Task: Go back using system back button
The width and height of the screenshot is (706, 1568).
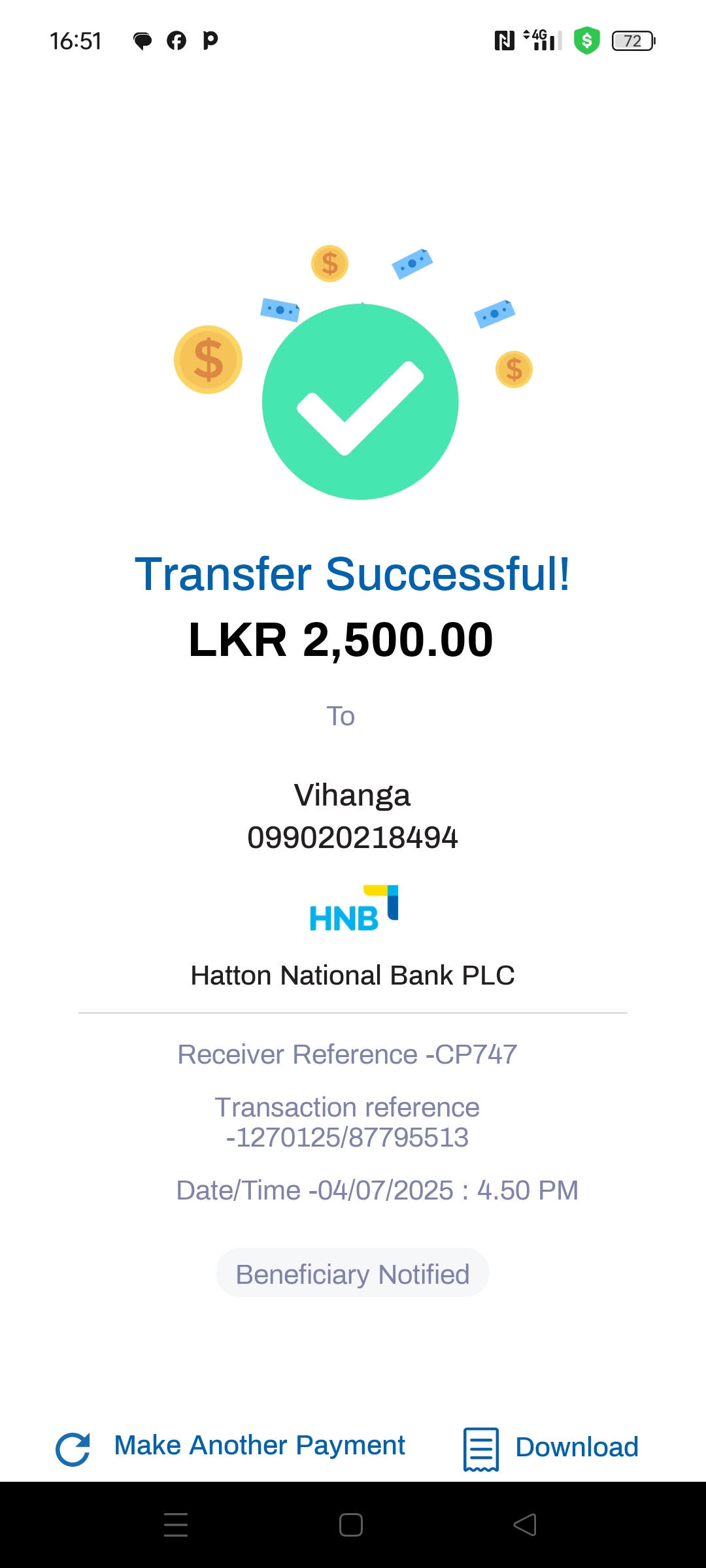Action: tap(525, 1525)
